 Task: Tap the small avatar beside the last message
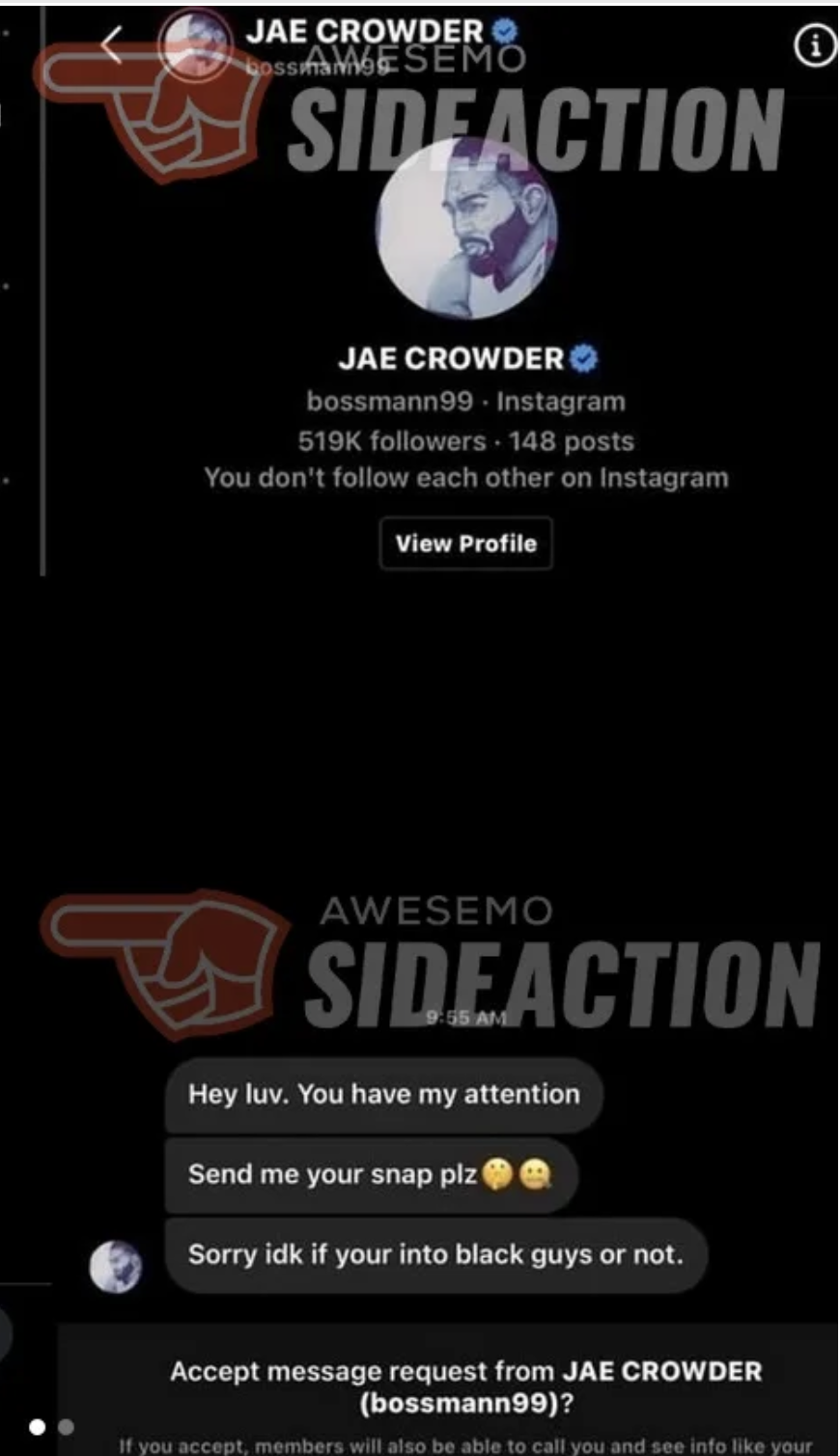(116, 1266)
